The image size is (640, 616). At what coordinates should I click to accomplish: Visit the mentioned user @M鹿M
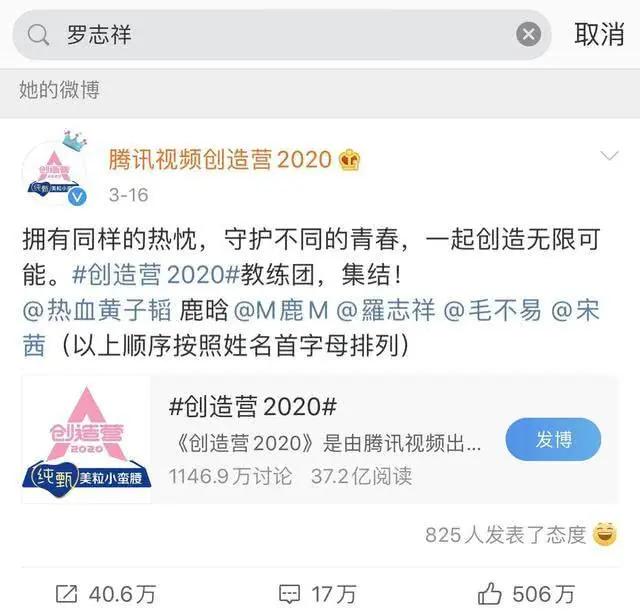coord(281,310)
